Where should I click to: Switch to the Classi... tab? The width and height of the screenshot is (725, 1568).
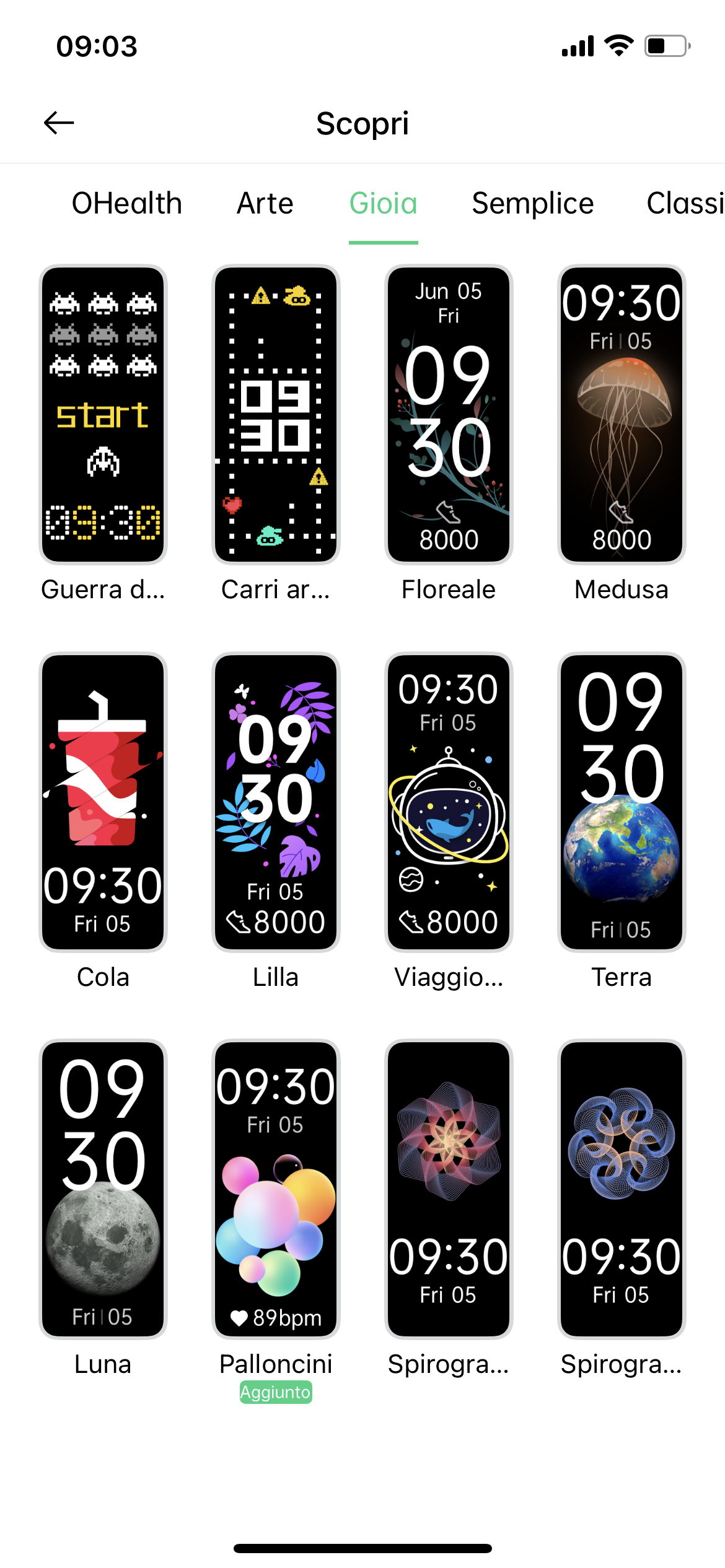coord(685,204)
